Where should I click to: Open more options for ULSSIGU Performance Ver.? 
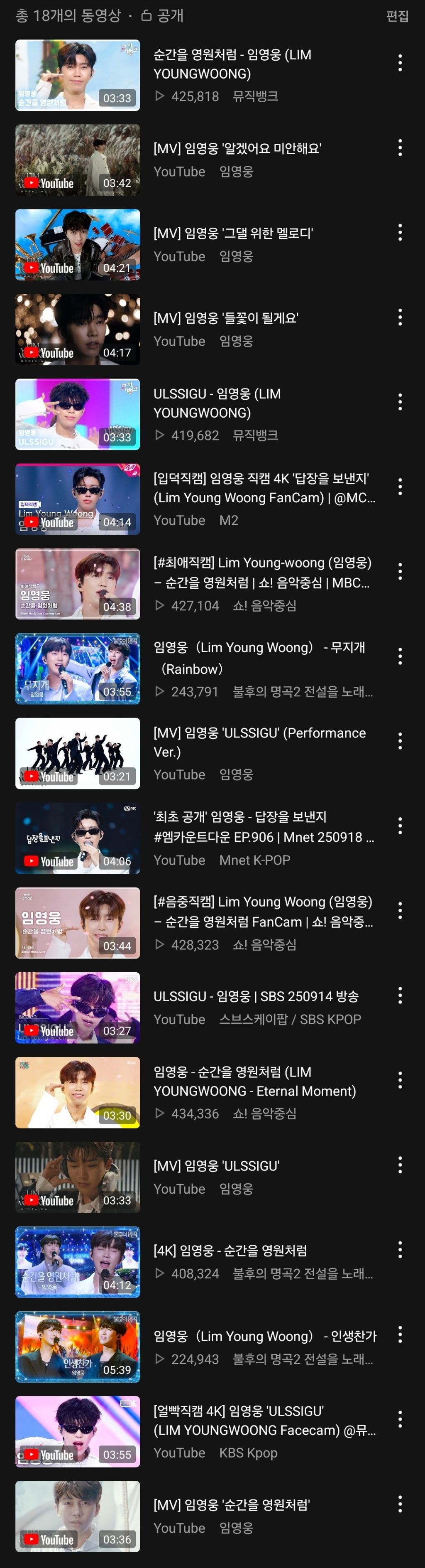[x=399, y=741]
